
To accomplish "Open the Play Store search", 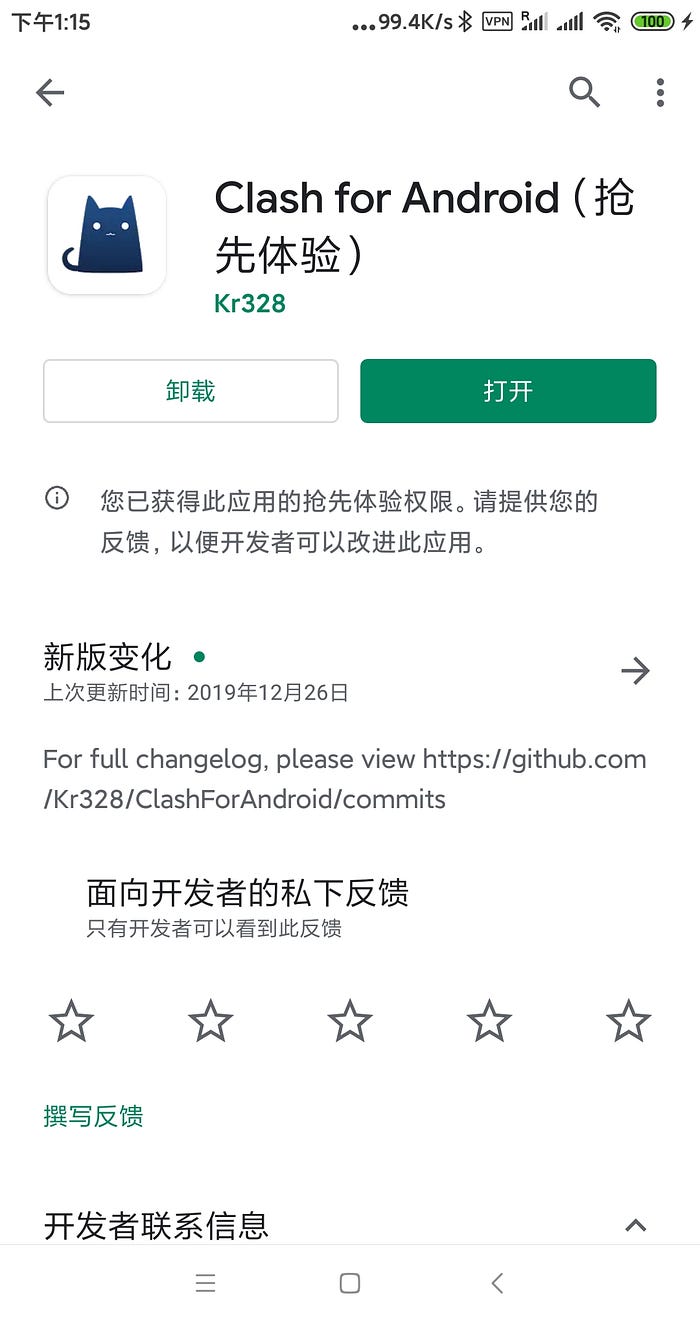I will pos(584,93).
